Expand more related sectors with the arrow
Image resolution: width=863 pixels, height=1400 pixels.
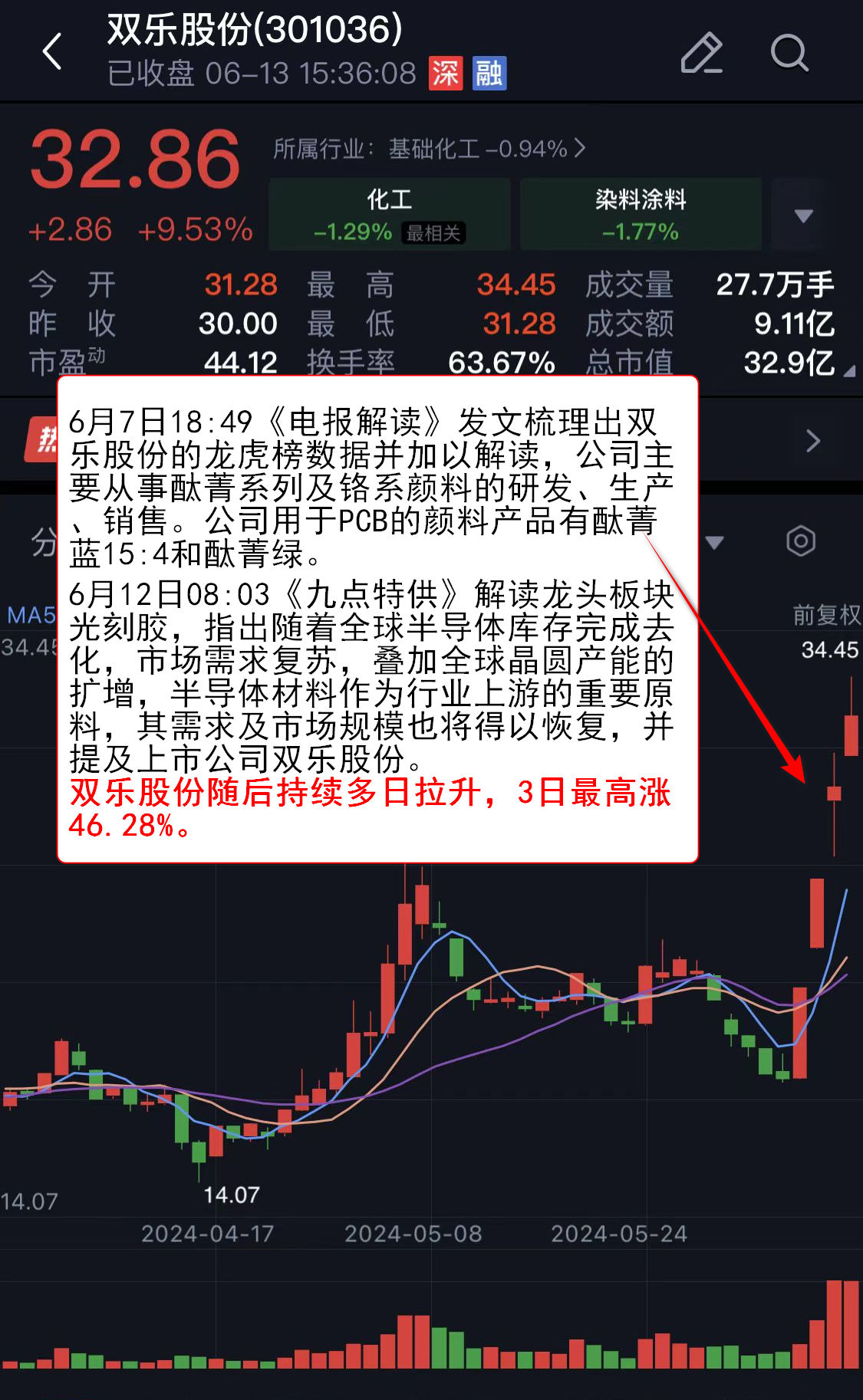click(x=803, y=215)
